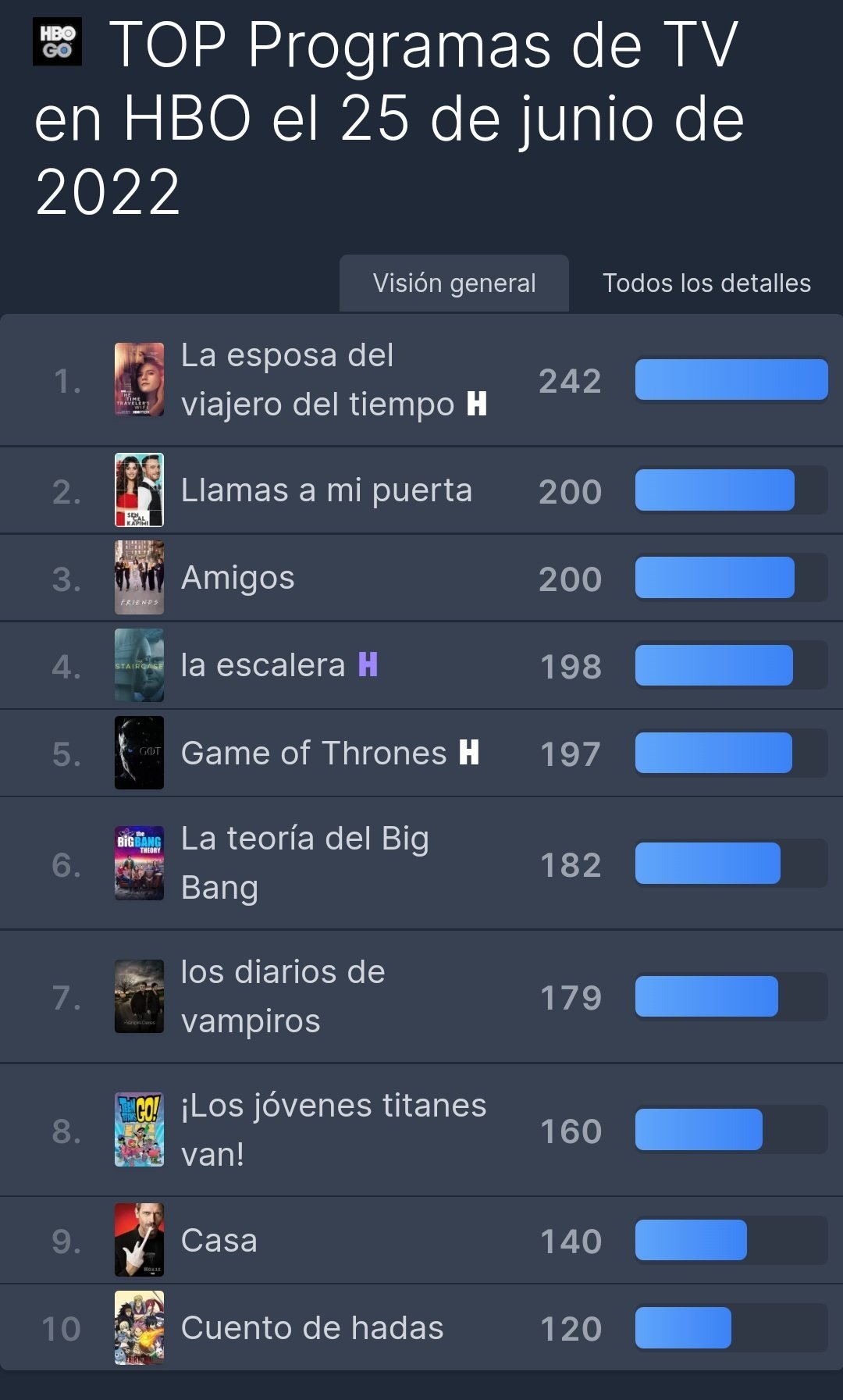Viewport: 843px width, 1400px height.
Task: Open Llamas a mi puerta entry
Action: [x=326, y=490]
